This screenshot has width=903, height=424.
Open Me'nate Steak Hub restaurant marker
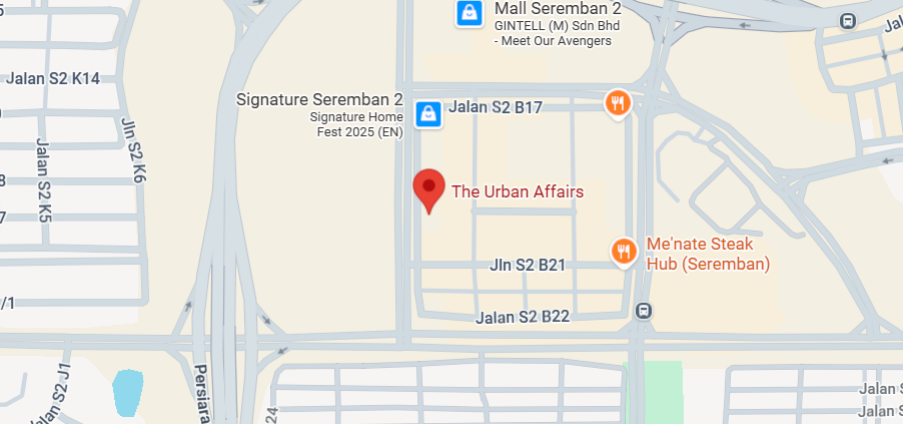624,251
